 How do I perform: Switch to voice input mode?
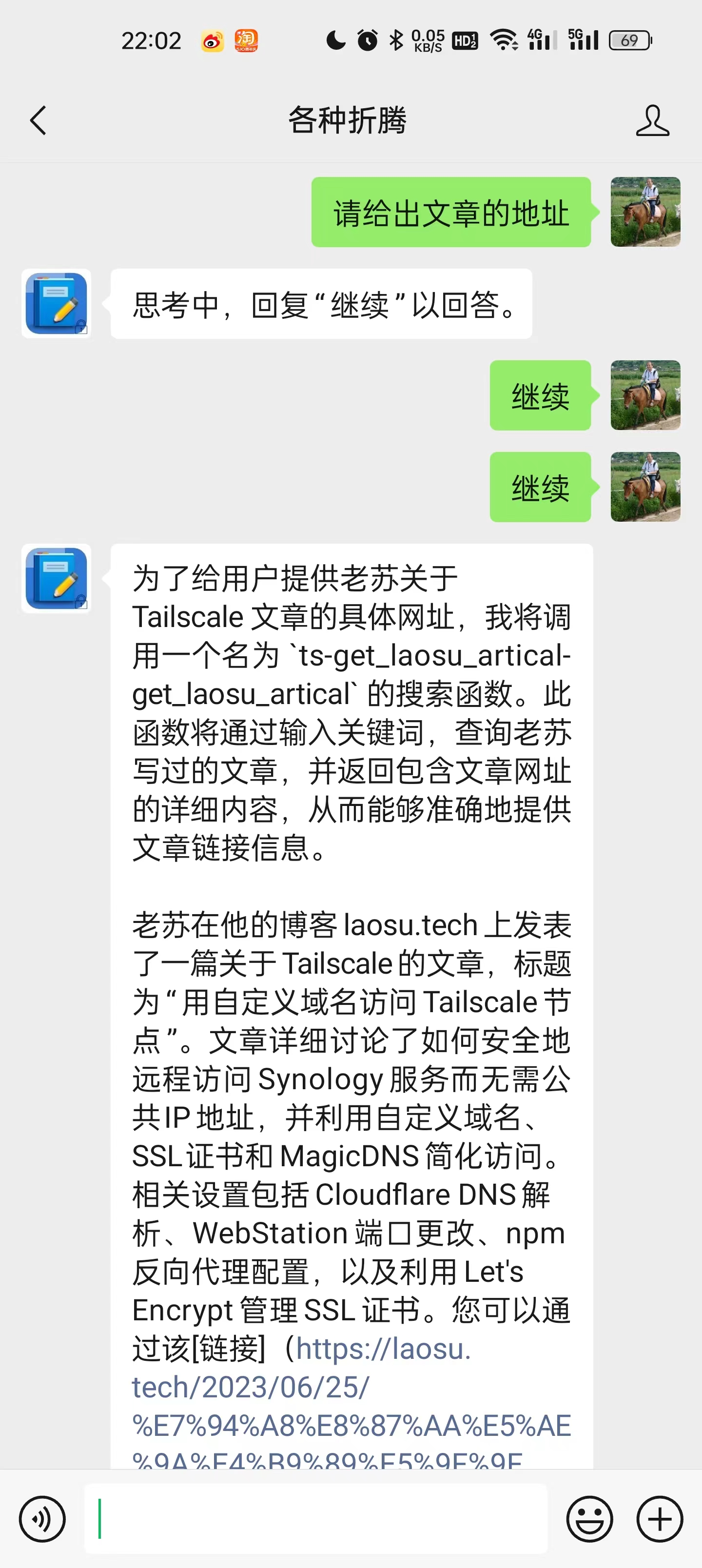point(42,1519)
